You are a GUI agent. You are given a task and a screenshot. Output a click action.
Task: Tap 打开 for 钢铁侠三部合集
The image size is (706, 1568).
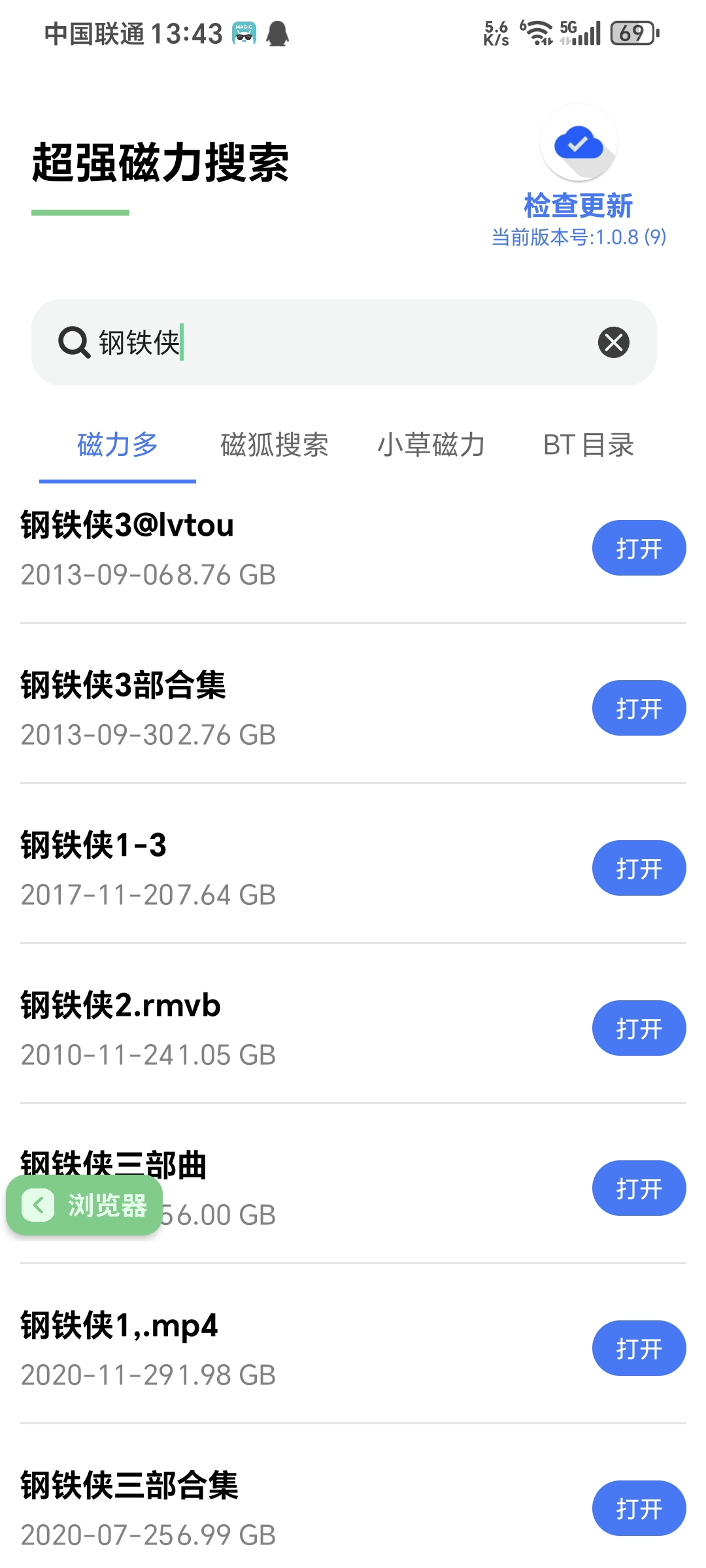click(x=639, y=1509)
